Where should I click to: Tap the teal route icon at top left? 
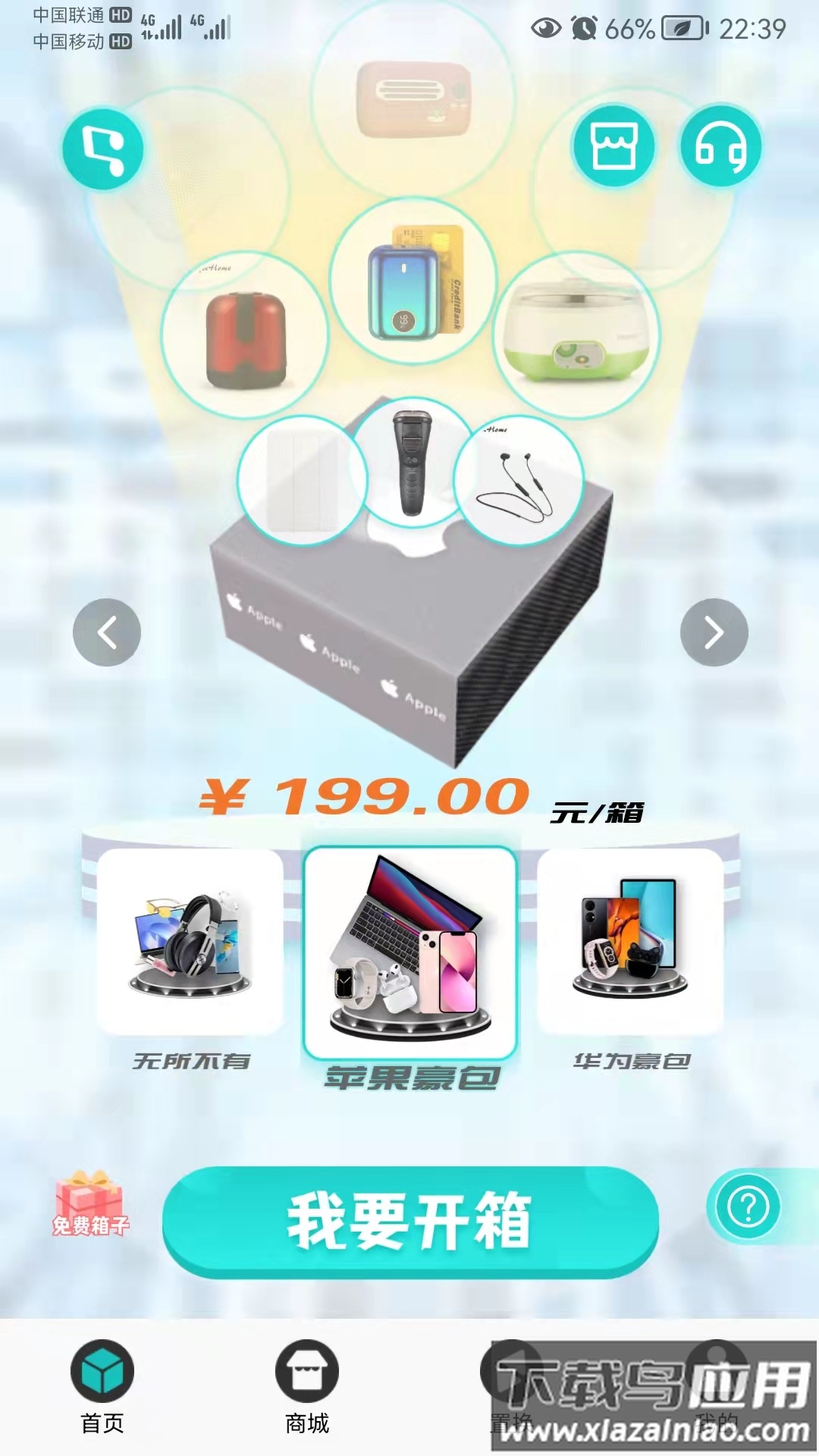(103, 149)
